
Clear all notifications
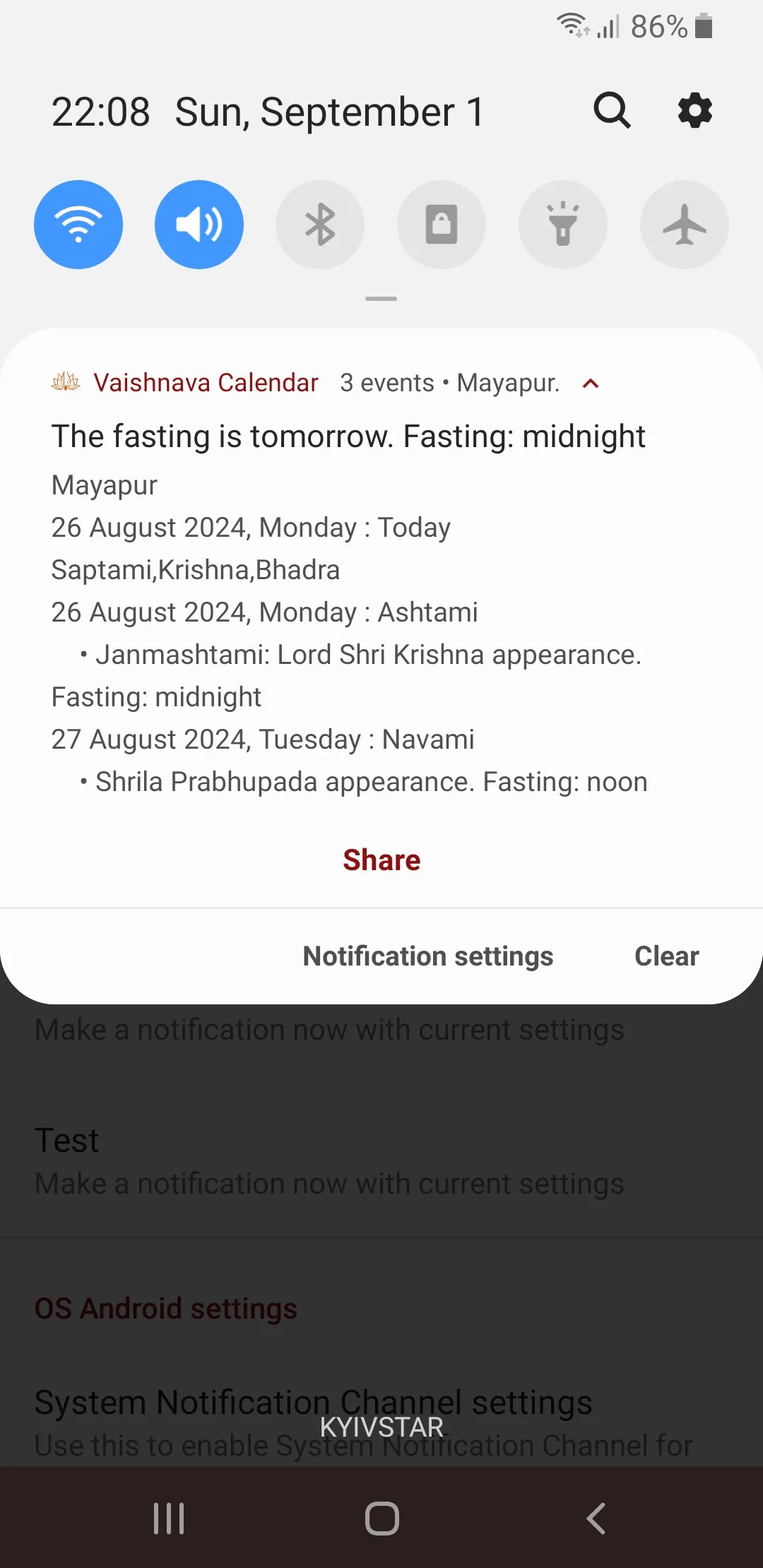tap(666, 956)
